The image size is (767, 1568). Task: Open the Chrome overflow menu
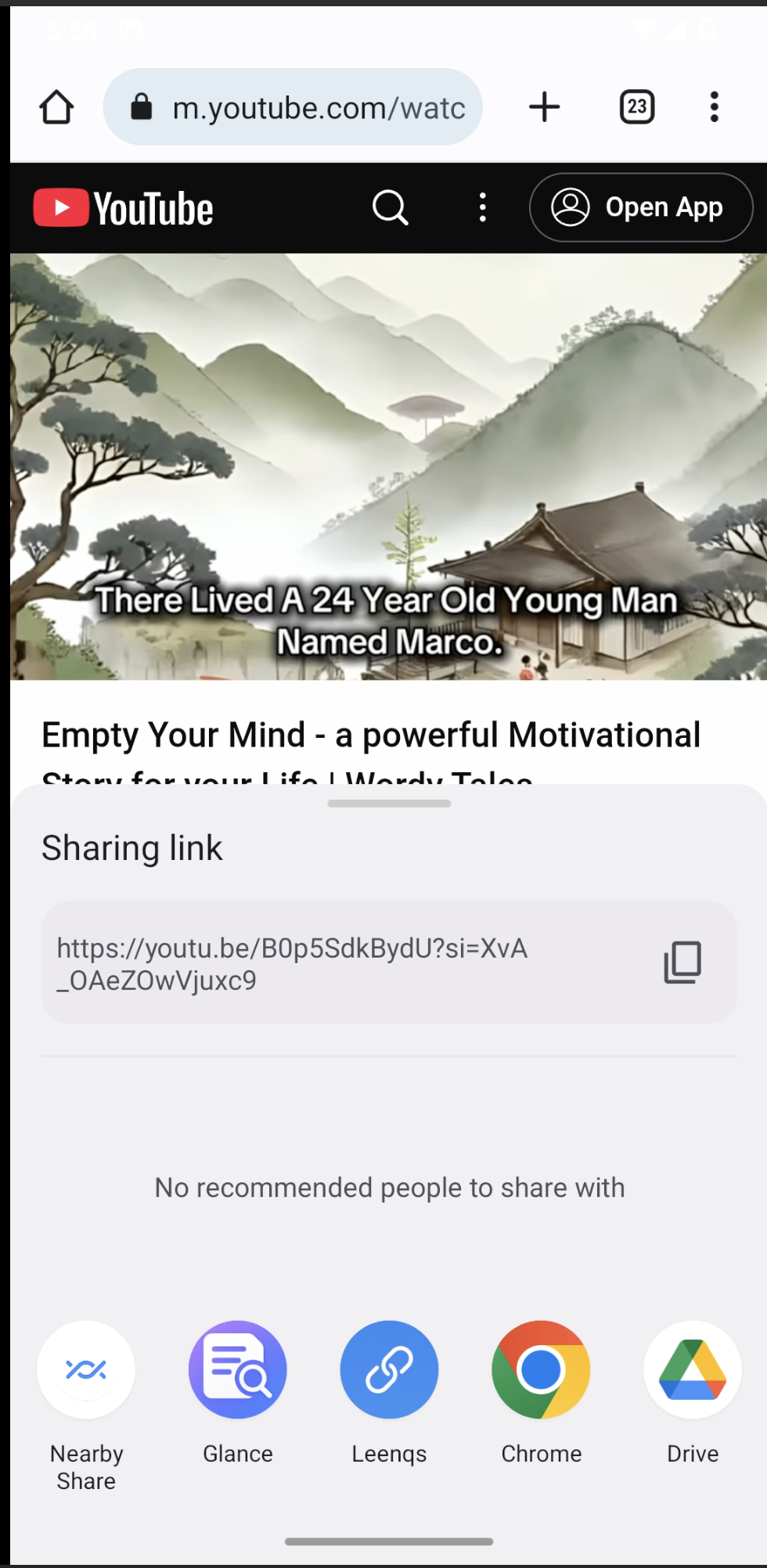(714, 107)
